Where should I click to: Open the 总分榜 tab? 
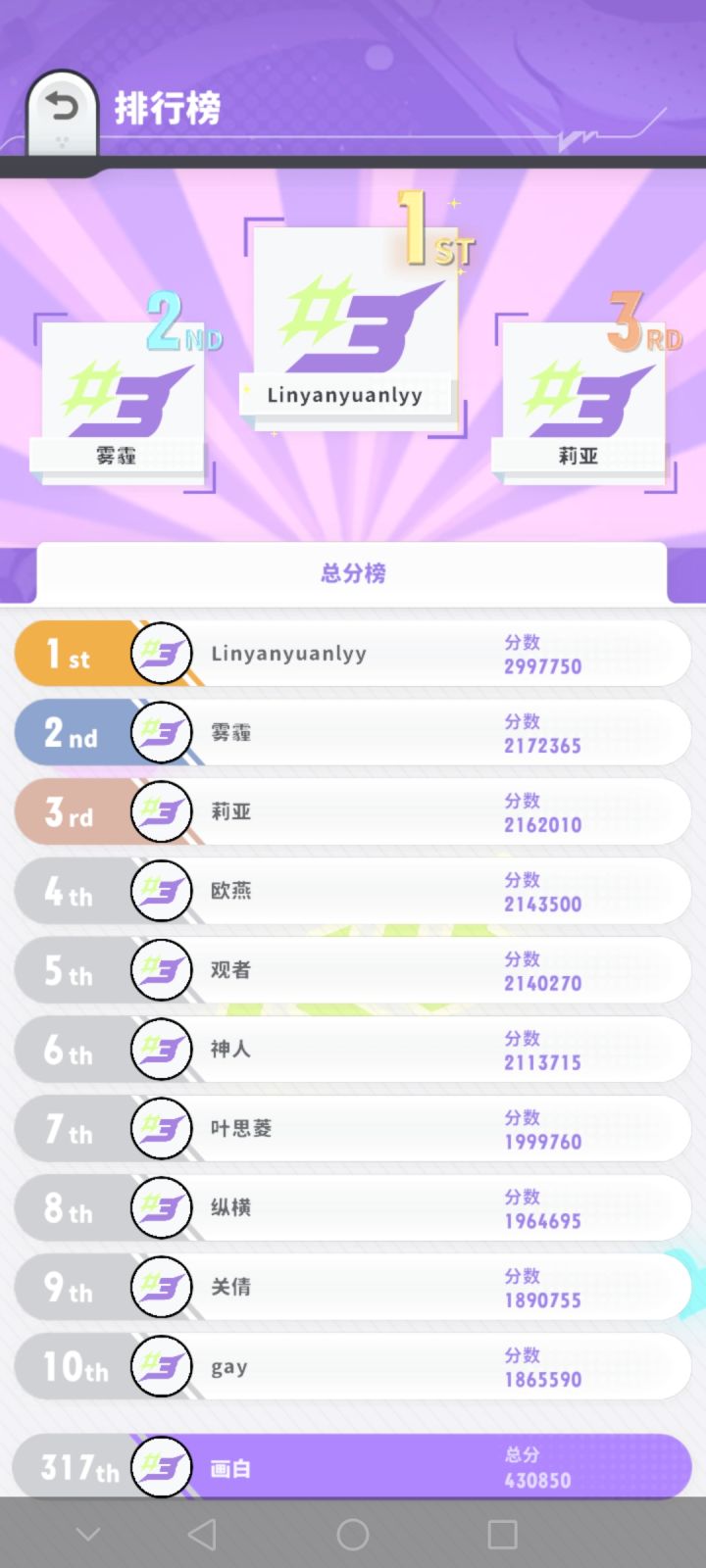click(353, 571)
